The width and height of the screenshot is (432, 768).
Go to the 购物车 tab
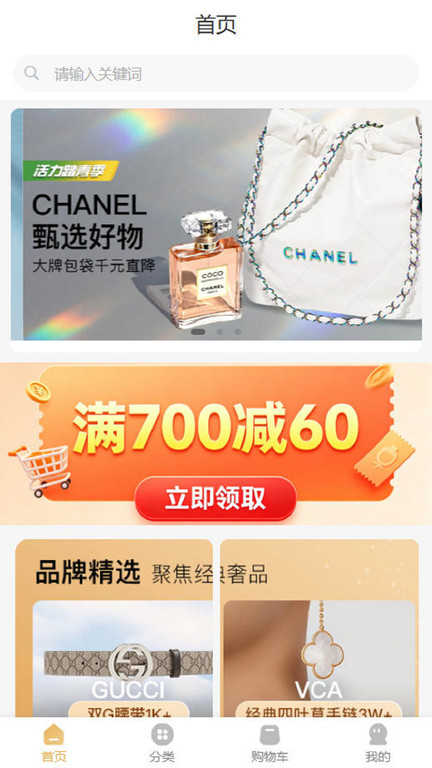[x=270, y=743]
